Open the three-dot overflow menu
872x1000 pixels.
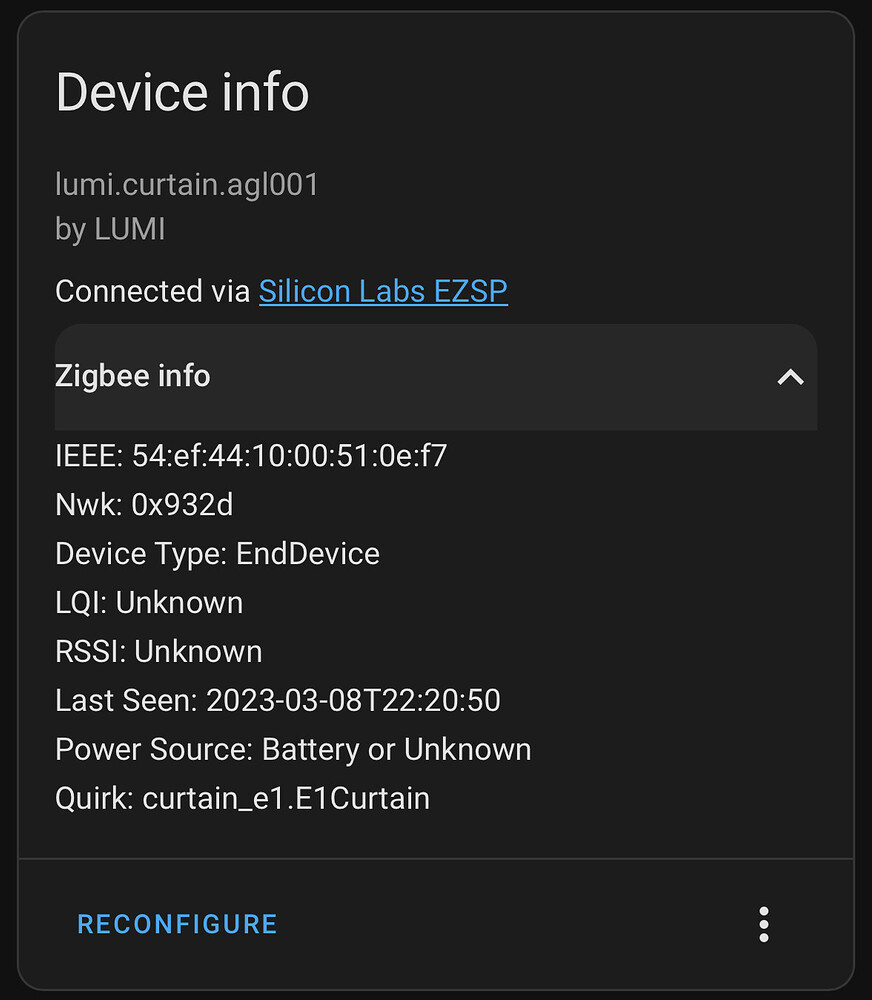(763, 924)
